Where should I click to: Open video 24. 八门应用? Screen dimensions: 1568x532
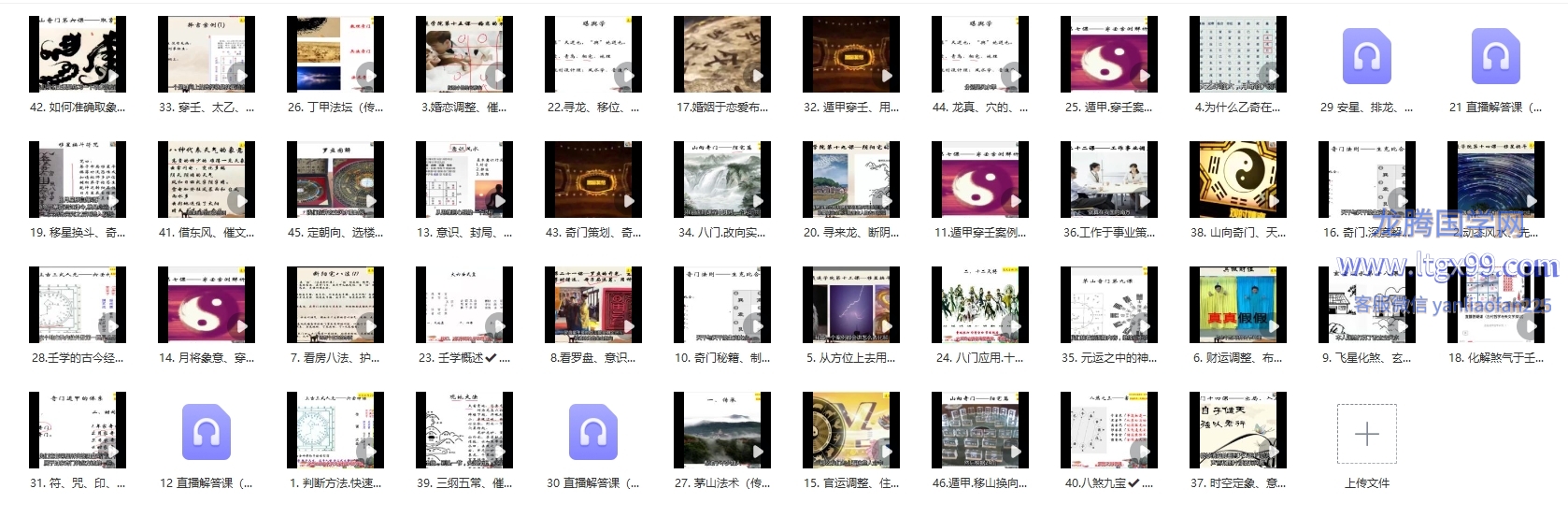[980, 305]
